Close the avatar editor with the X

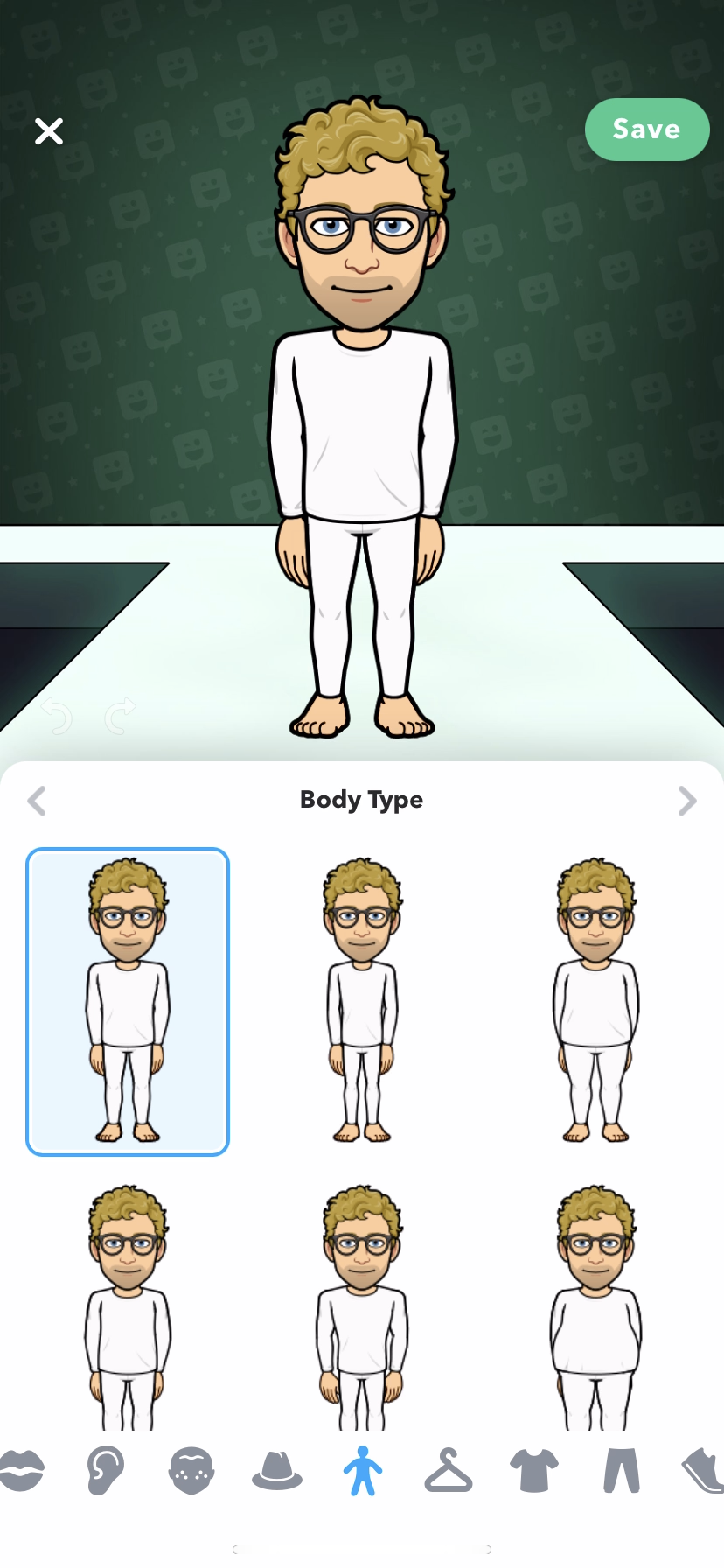[48, 130]
